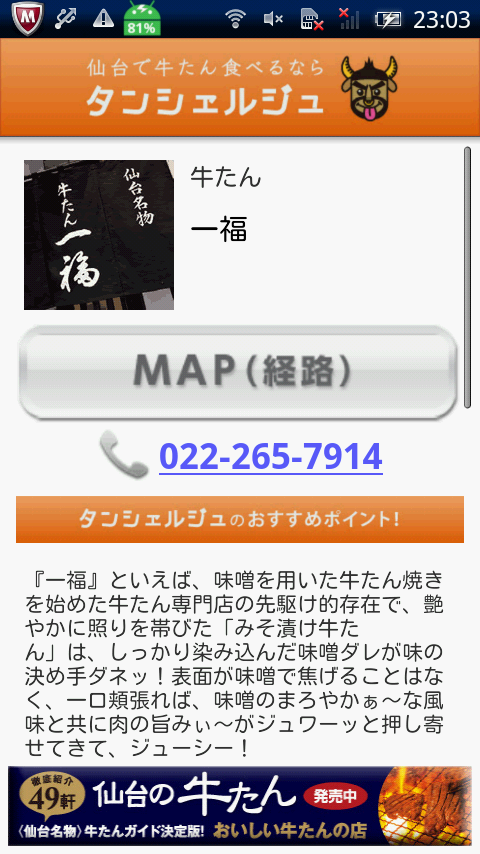Open the 仙台の牛たん guide banner ad
Screen dimensions: 480x854
coord(240,806)
